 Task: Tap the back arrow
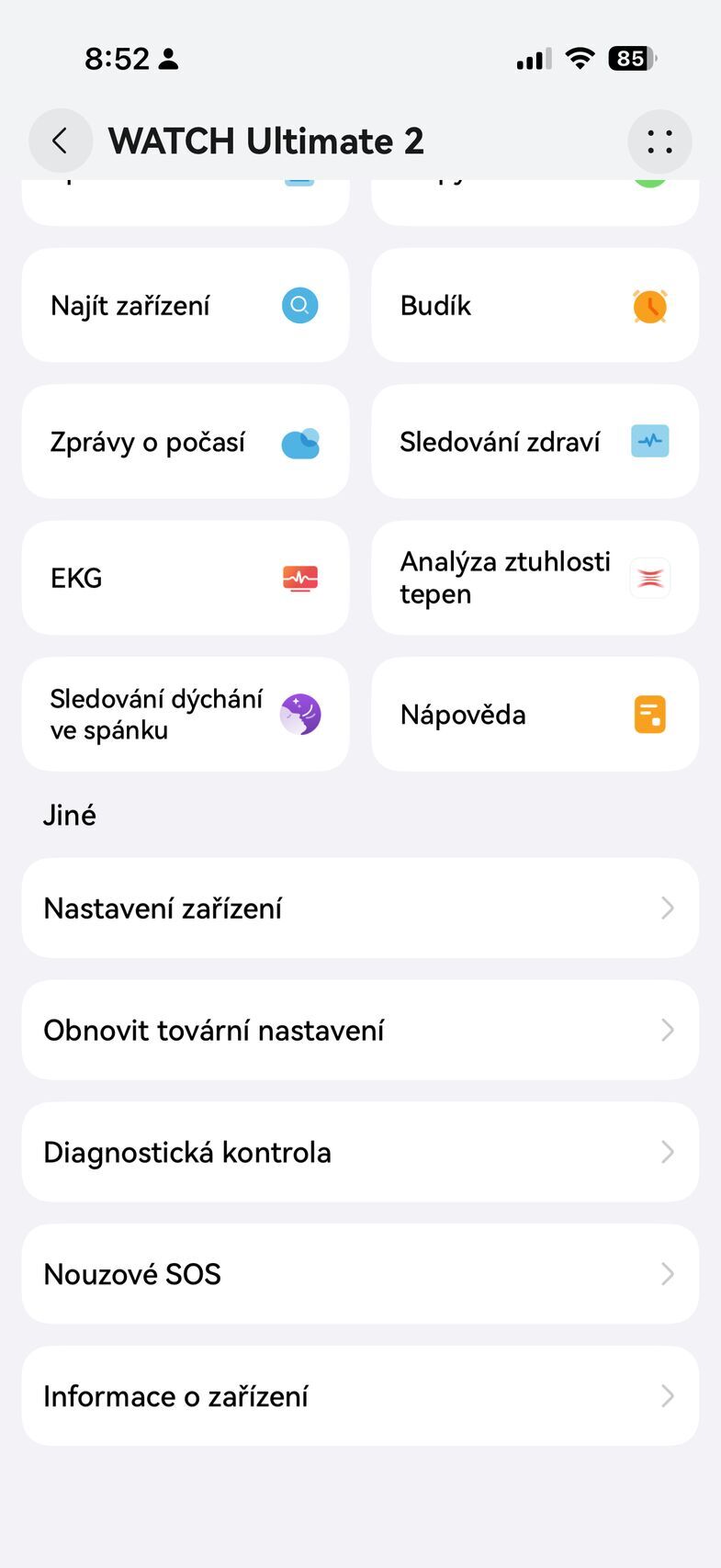click(60, 141)
